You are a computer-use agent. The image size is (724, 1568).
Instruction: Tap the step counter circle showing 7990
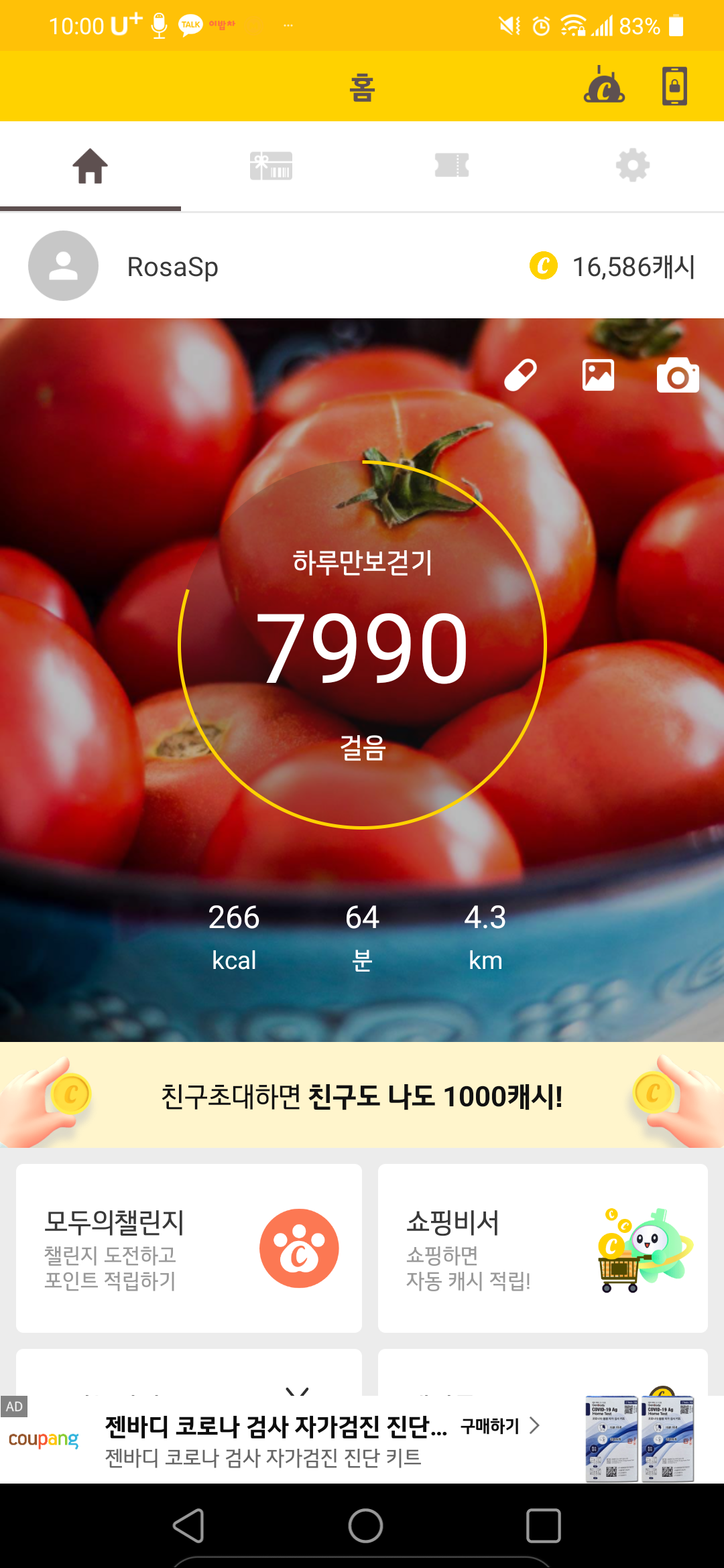[362, 645]
